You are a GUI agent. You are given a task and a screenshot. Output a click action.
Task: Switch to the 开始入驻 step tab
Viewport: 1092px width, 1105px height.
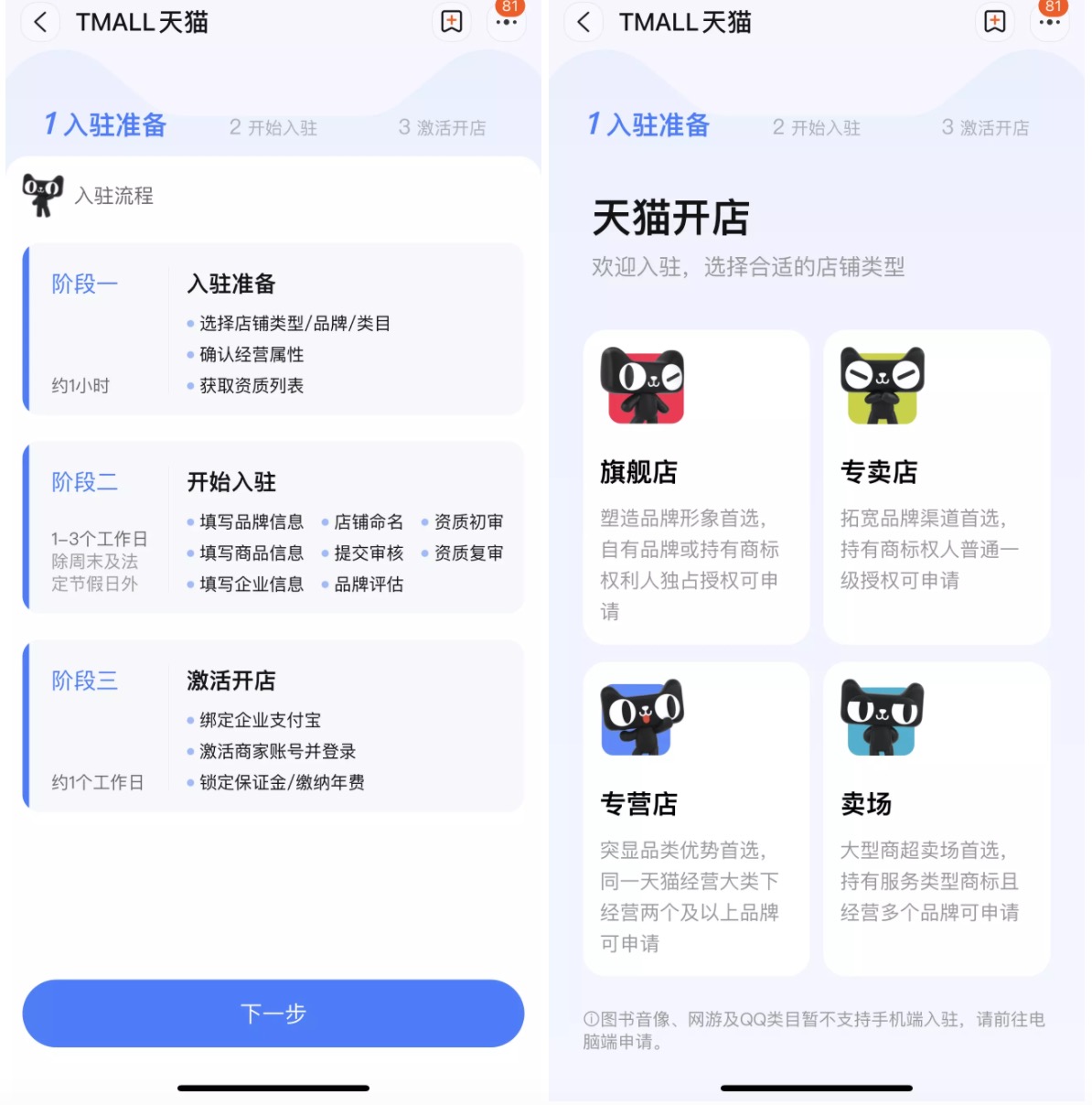272,127
